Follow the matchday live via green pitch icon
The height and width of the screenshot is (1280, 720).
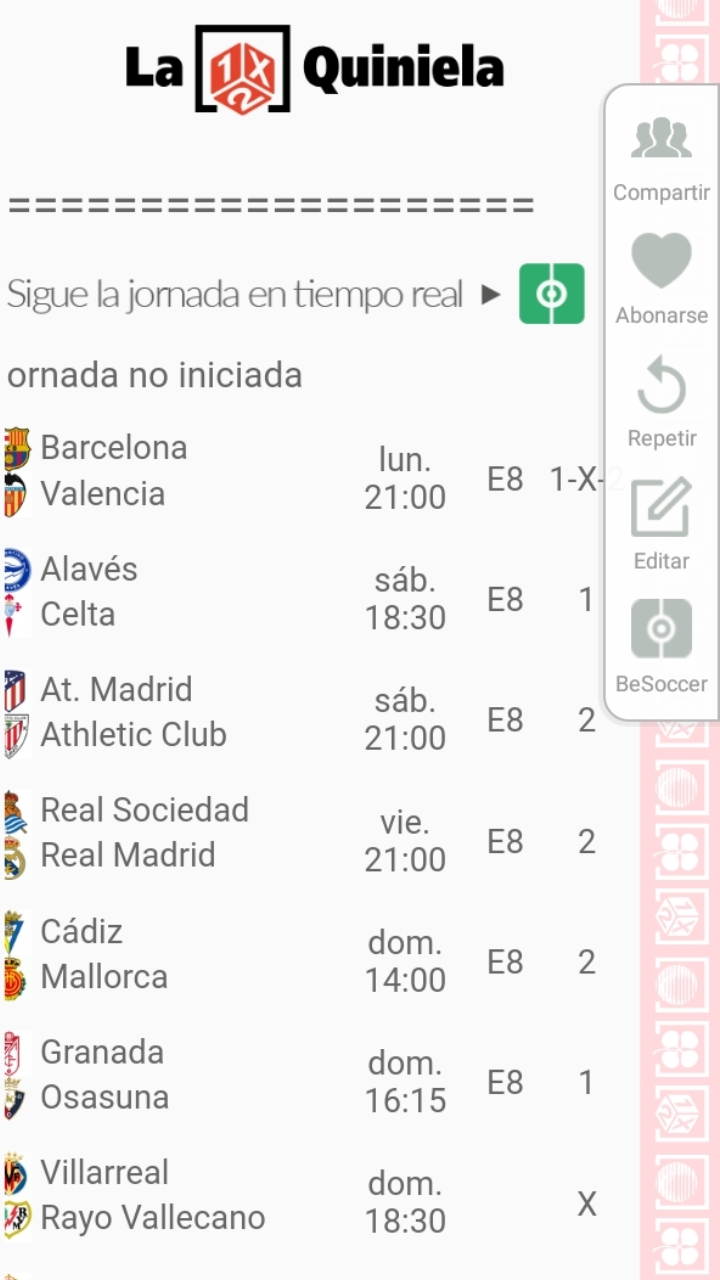pyautogui.click(x=551, y=294)
